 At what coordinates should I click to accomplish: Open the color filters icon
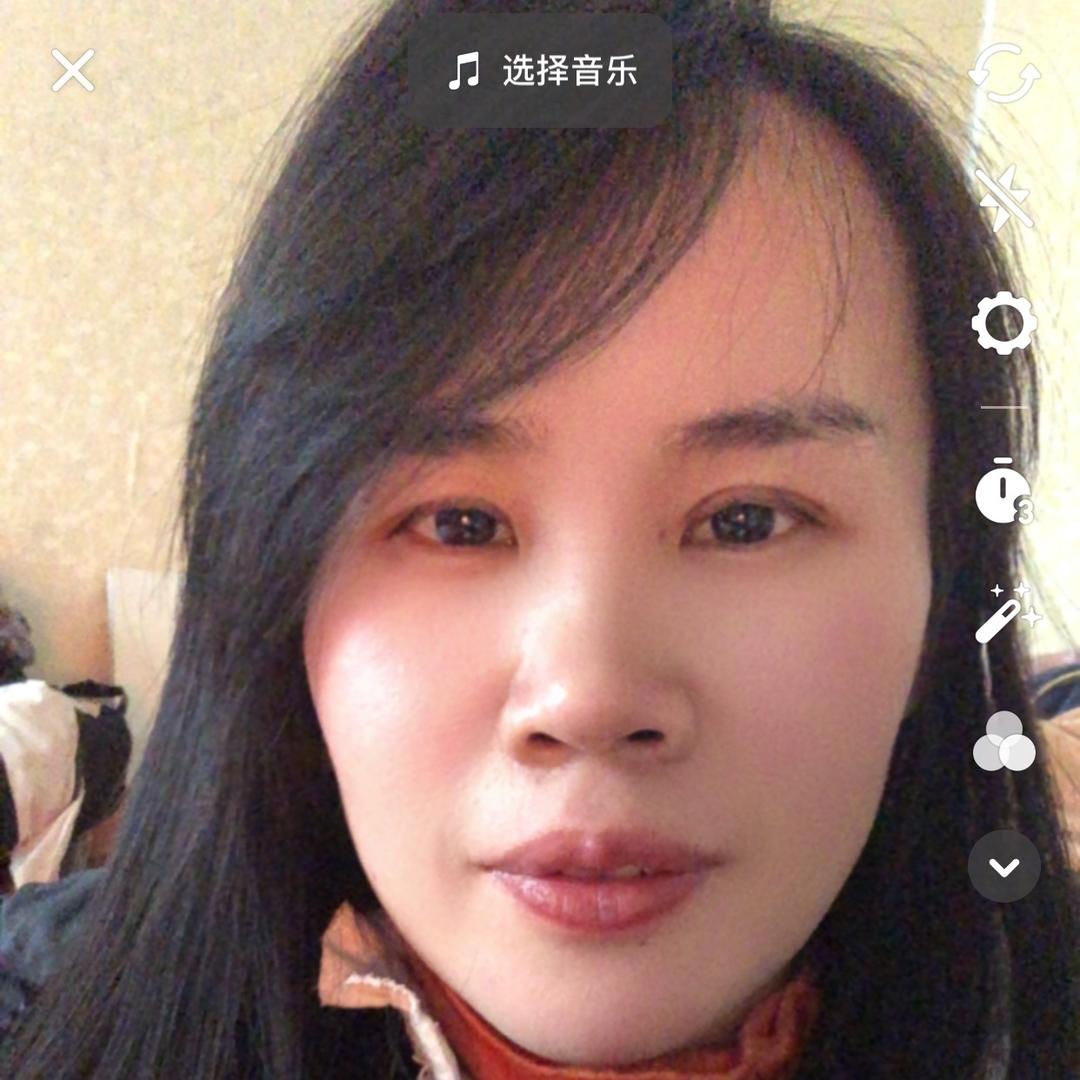pos(1004,742)
